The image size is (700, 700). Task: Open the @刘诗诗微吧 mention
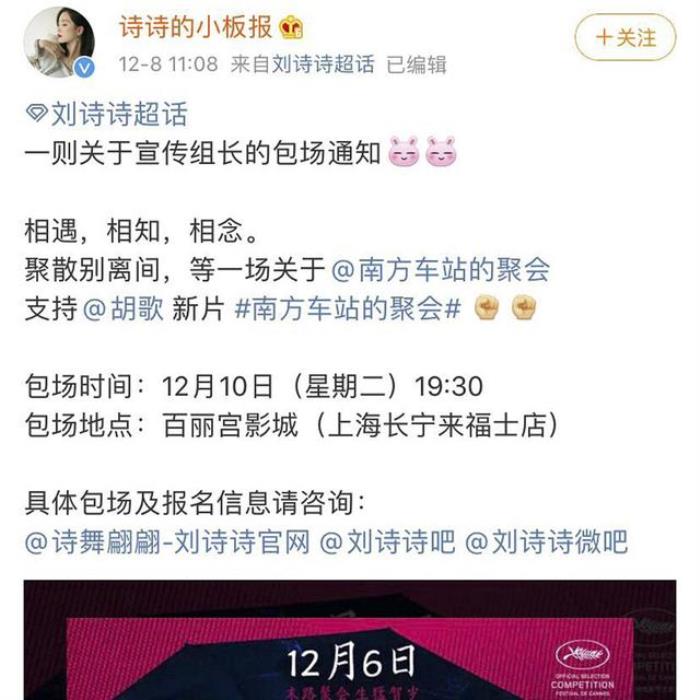(546, 541)
